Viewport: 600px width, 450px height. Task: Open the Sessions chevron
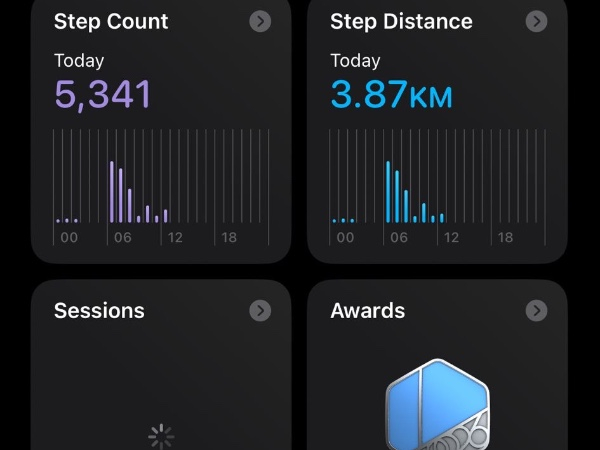[260, 311]
